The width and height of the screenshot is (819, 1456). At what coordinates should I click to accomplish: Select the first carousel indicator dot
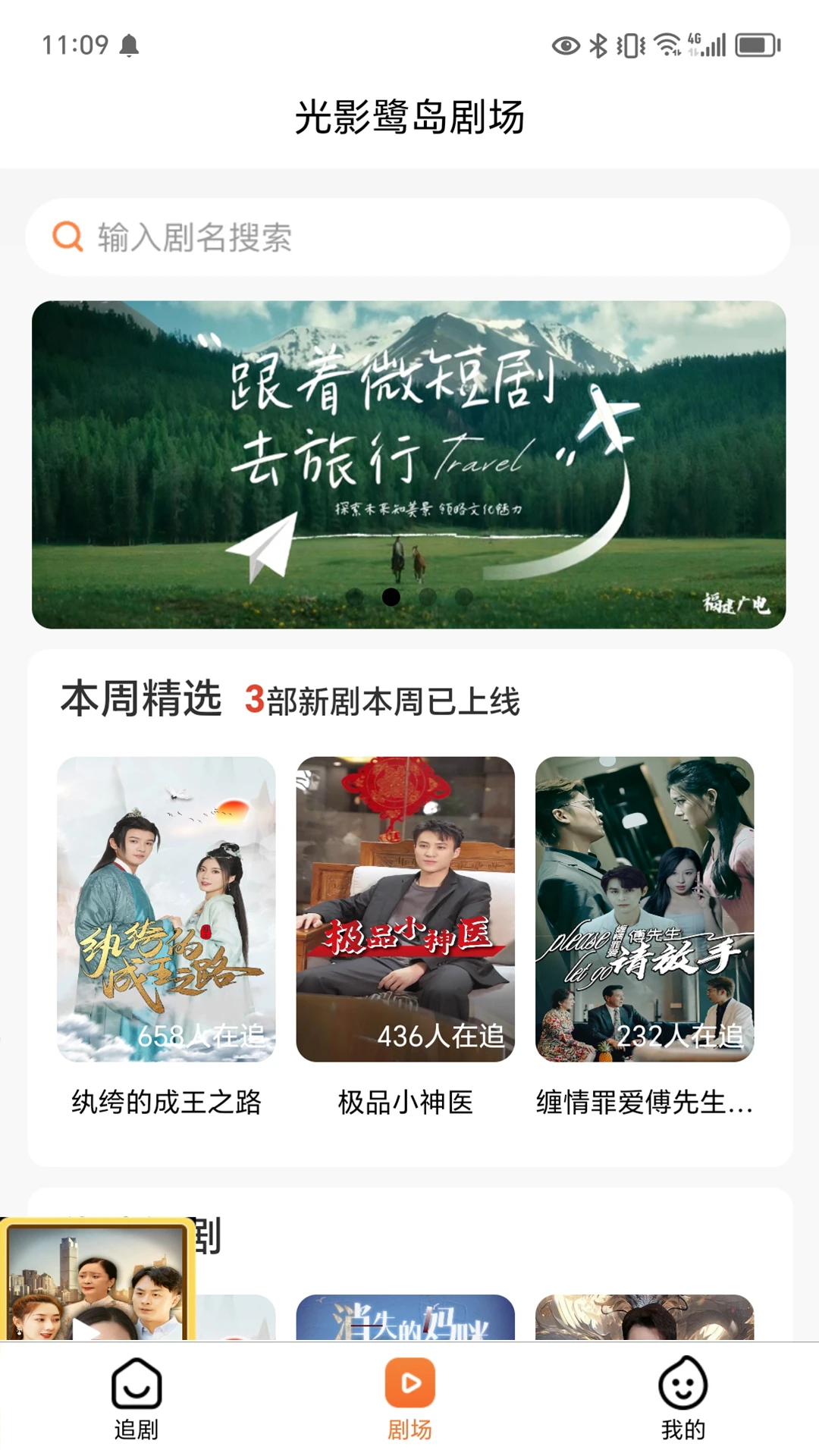pos(354,597)
